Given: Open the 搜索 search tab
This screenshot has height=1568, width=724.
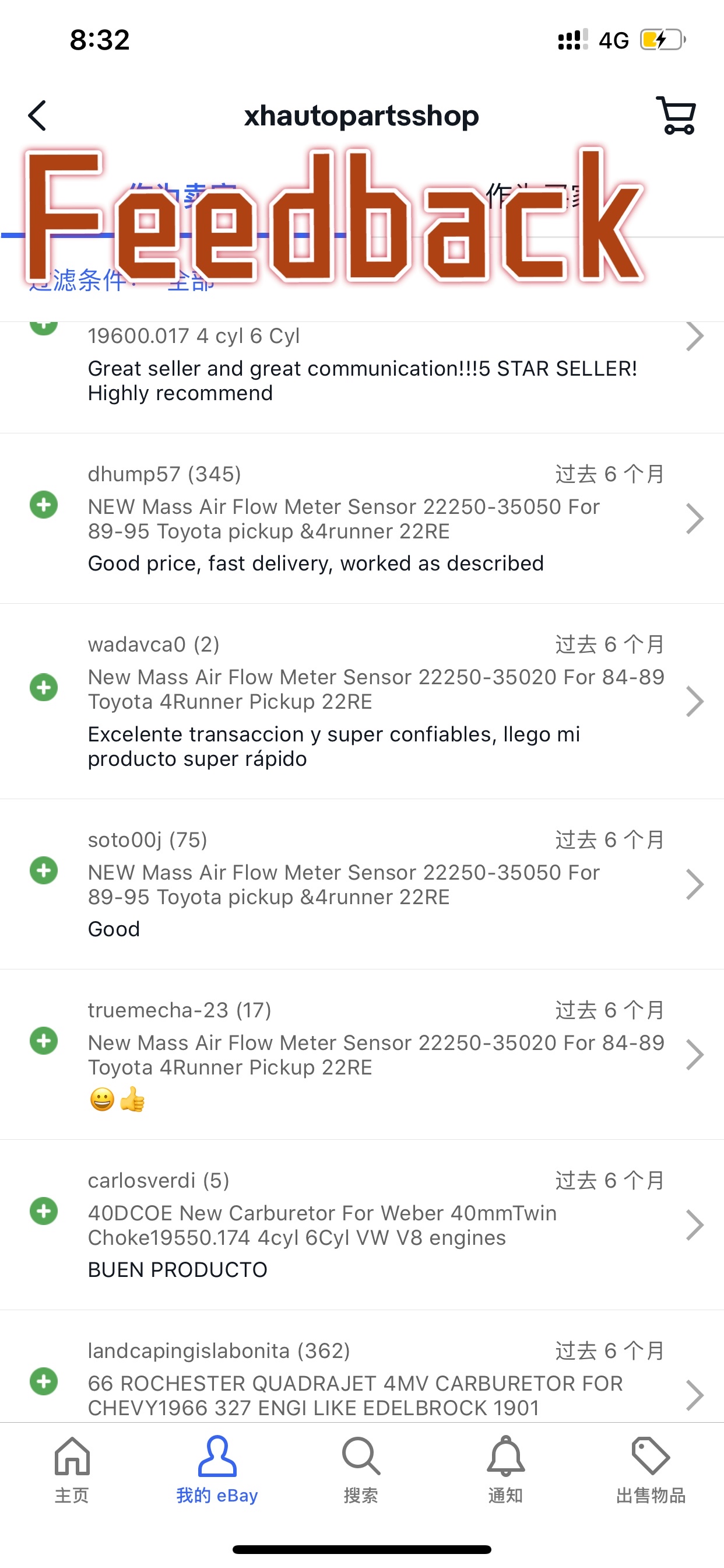Looking at the screenshot, I should 361,1468.
